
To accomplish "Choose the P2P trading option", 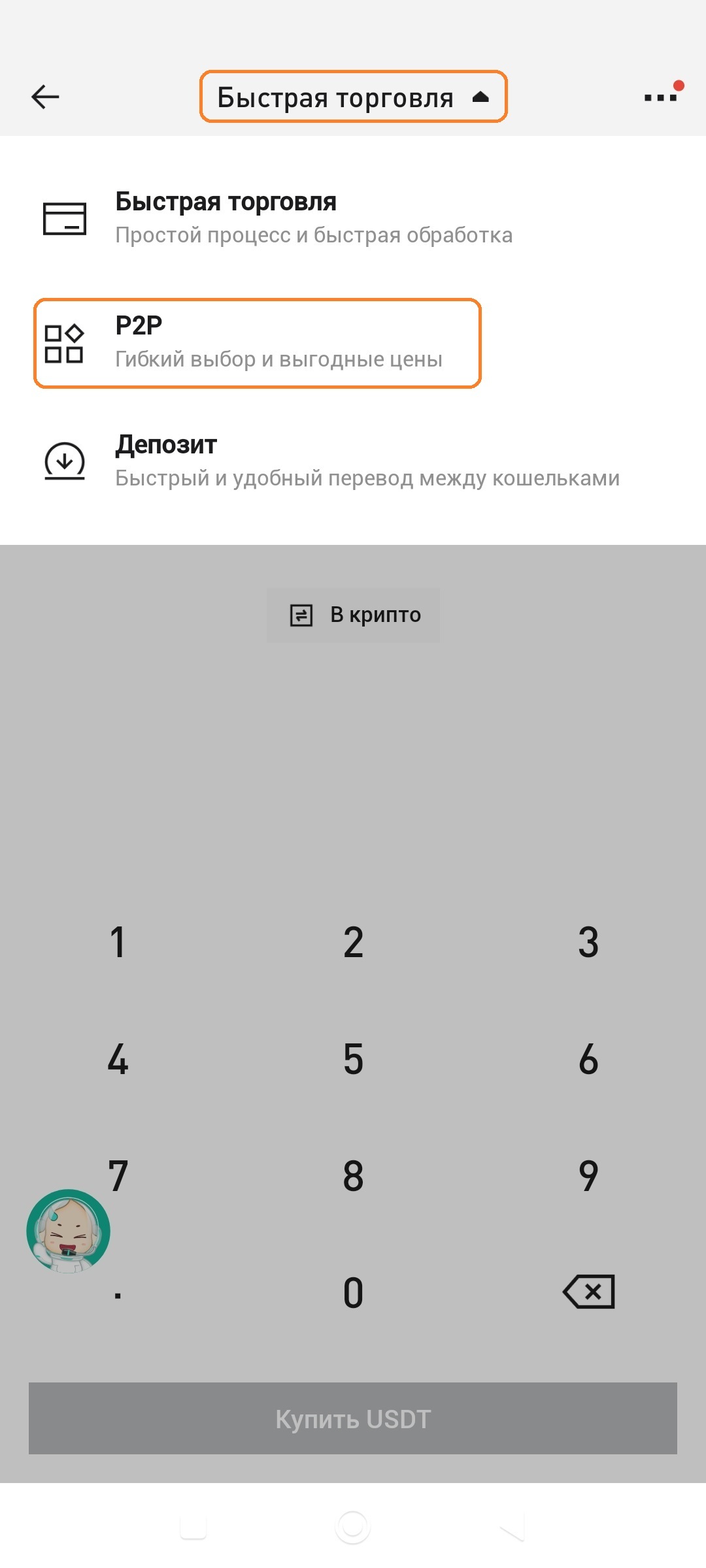I will (x=257, y=343).
